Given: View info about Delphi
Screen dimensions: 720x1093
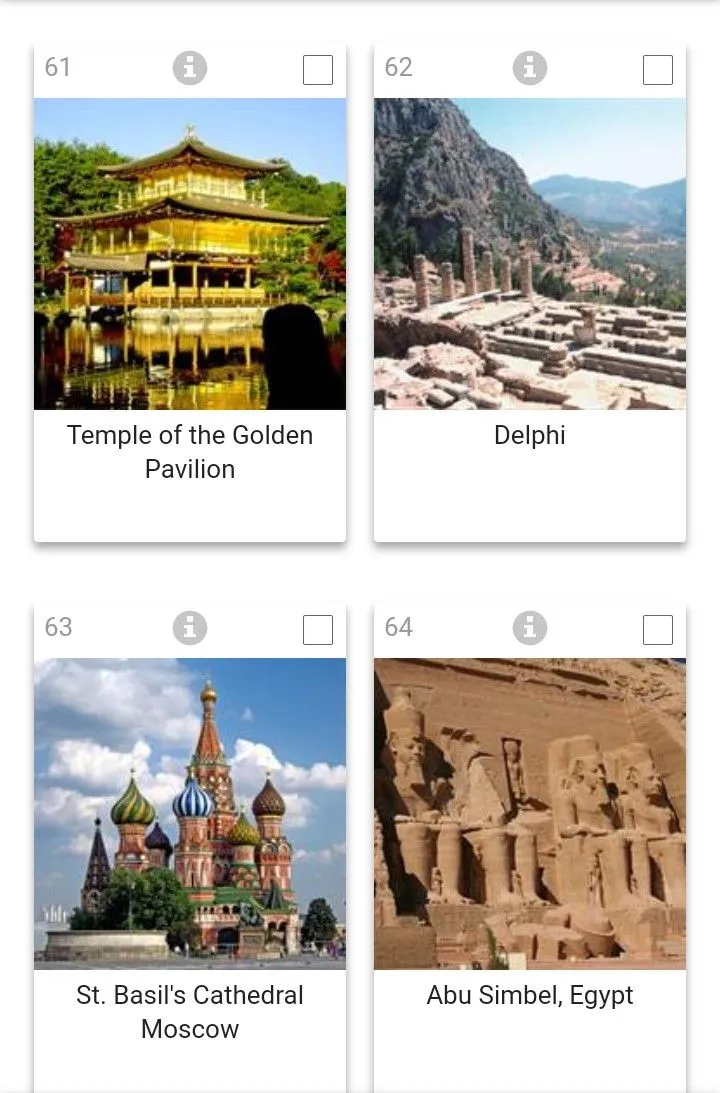Looking at the screenshot, I should coord(530,68).
